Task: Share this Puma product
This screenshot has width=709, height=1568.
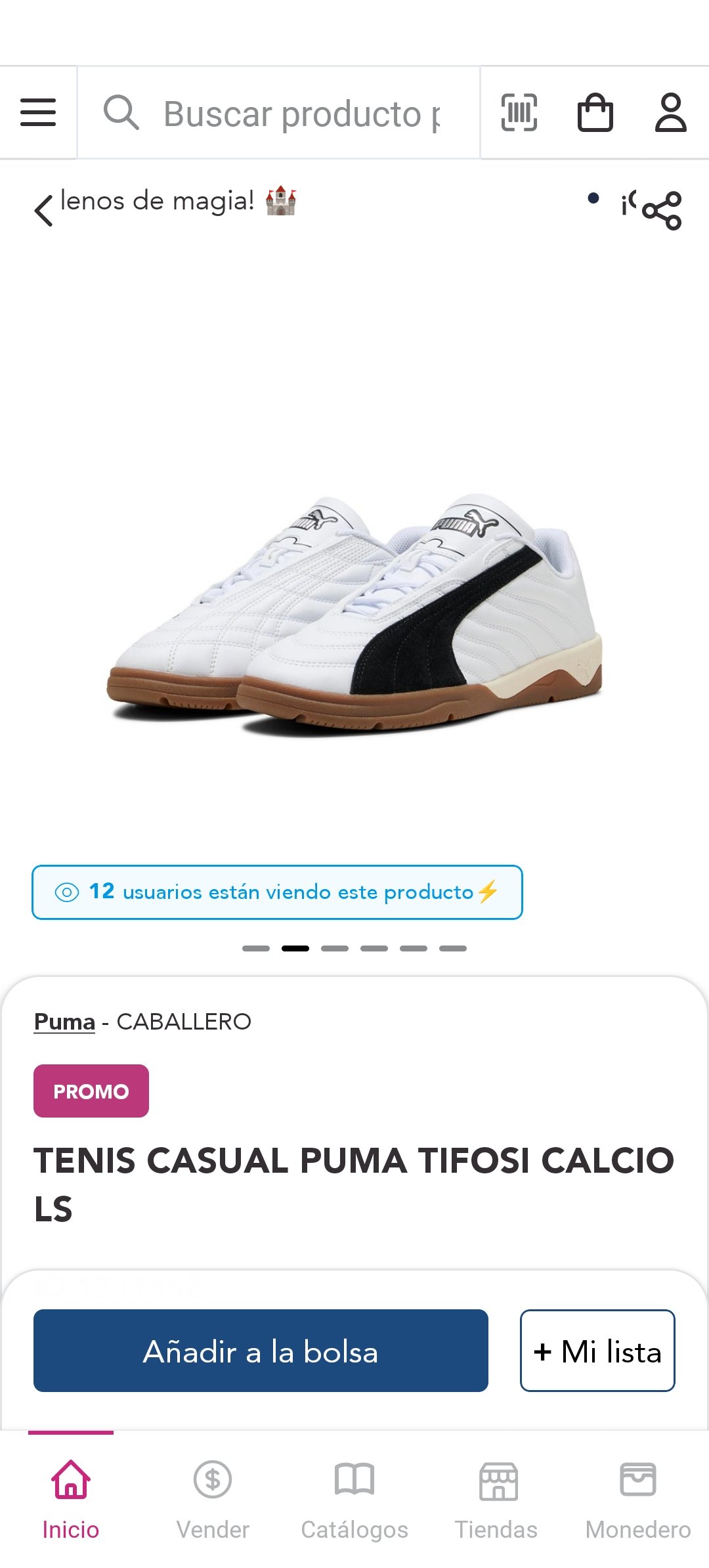Action: click(x=662, y=210)
